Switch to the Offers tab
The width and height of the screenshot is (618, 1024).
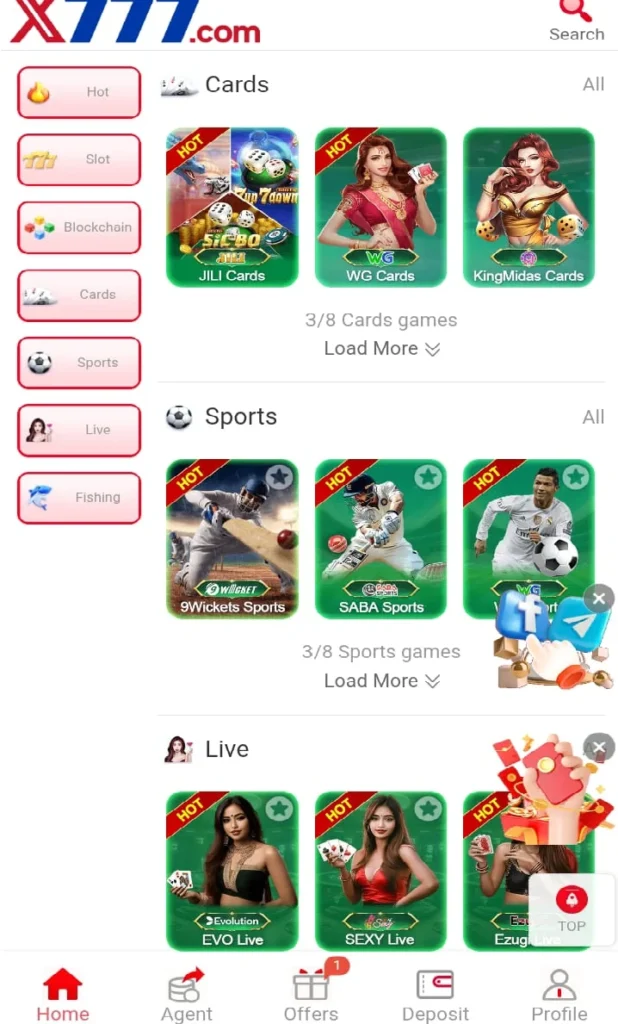[x=311, y=994]
